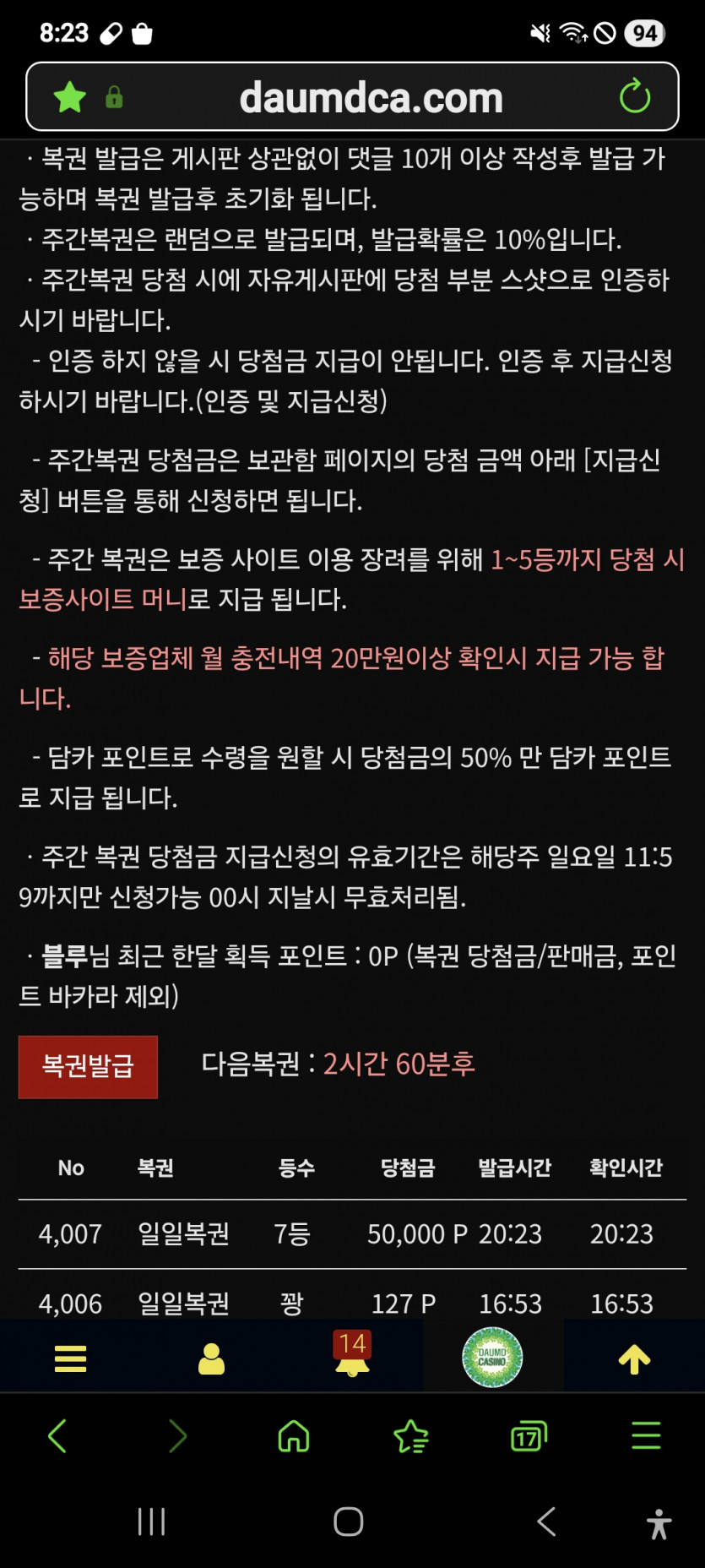Screen dimensions: 705x1568
Task: Jump to top with the up arrow
Action: [x=634, y=1358]
